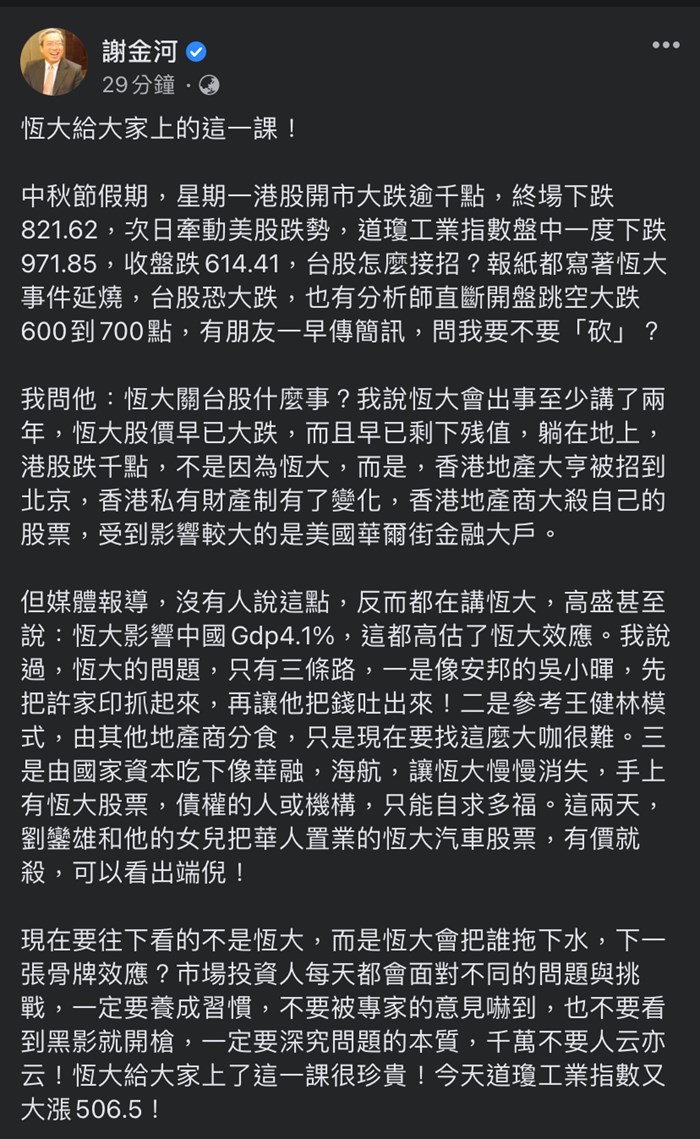Open the post's three-dot options menu
This screenshot has width=700, height=1139.
666,46
